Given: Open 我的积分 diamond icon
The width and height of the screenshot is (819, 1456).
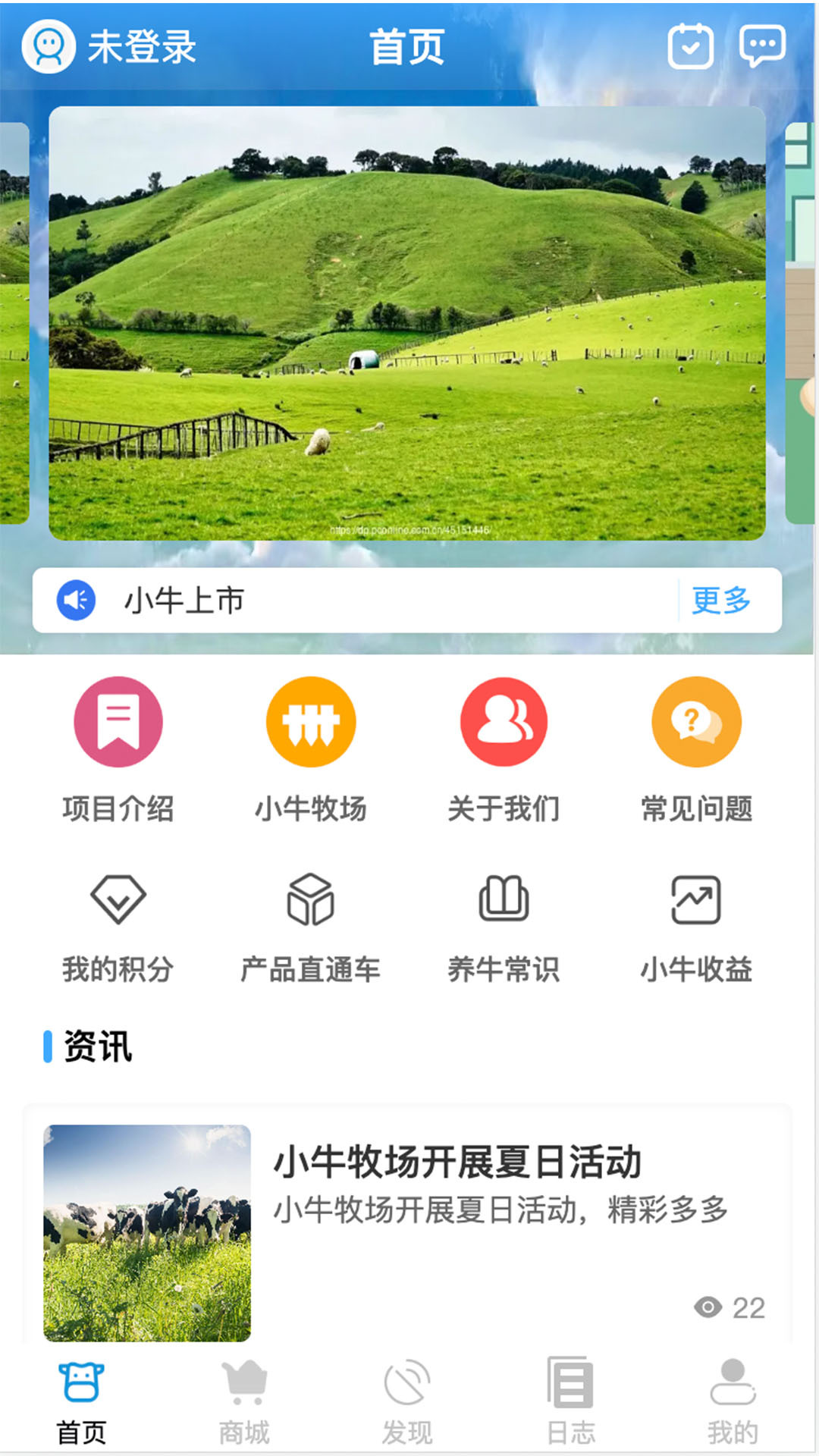Looking at the screenshot, I should (118, 902).
